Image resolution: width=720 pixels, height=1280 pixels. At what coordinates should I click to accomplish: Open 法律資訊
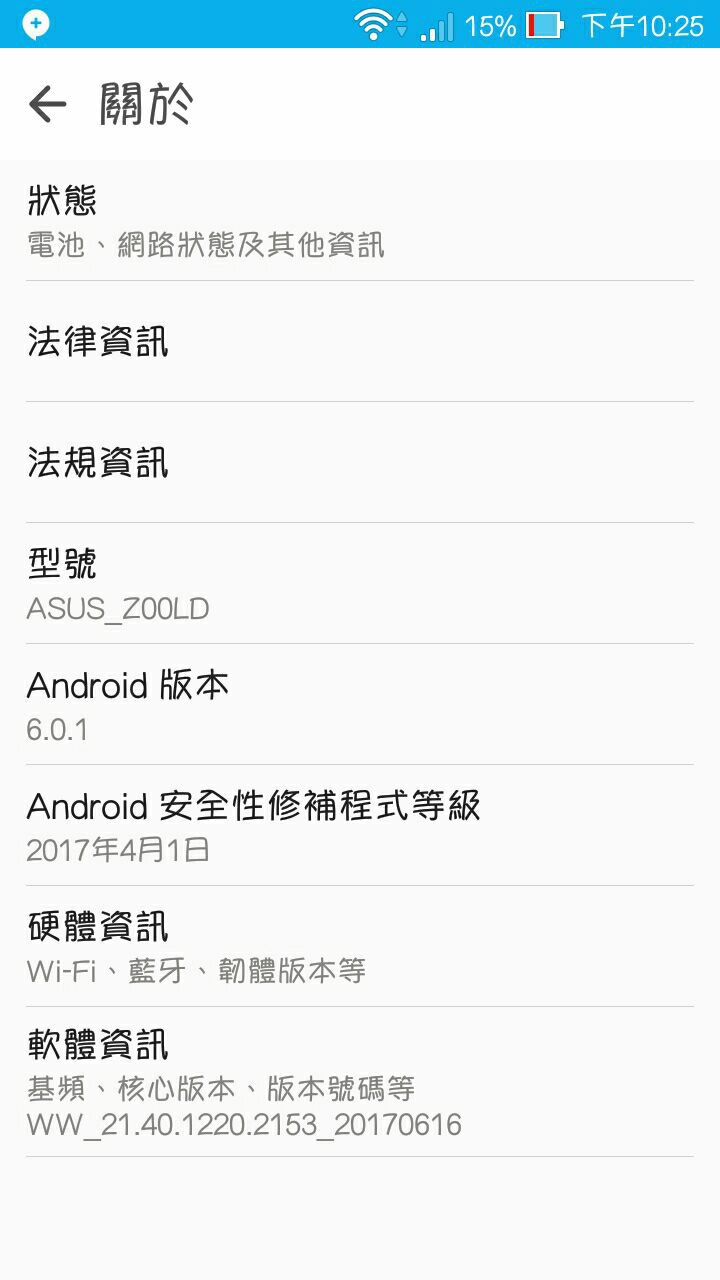(360, 342)
